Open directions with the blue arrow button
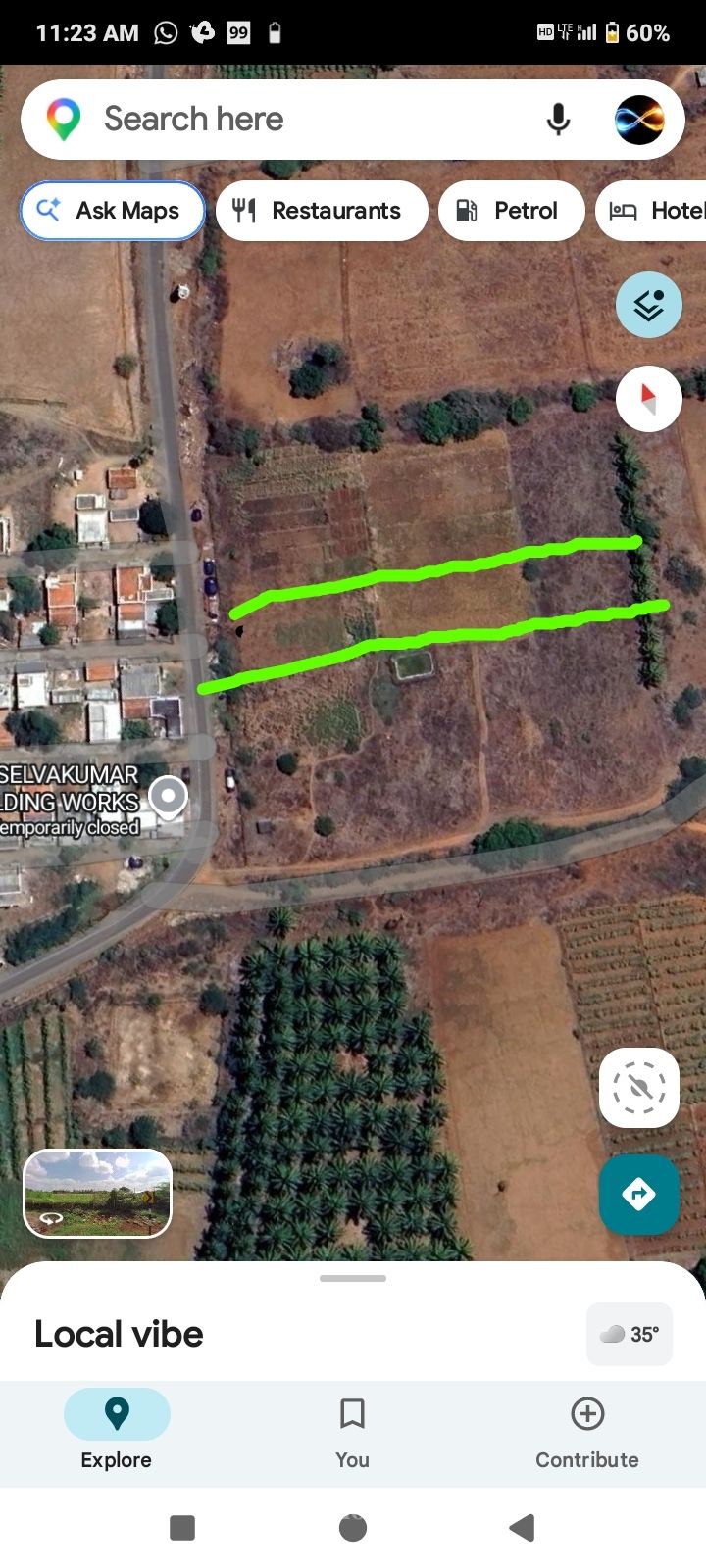Viewport: 706px width, 1568px height. point(639,1195)
